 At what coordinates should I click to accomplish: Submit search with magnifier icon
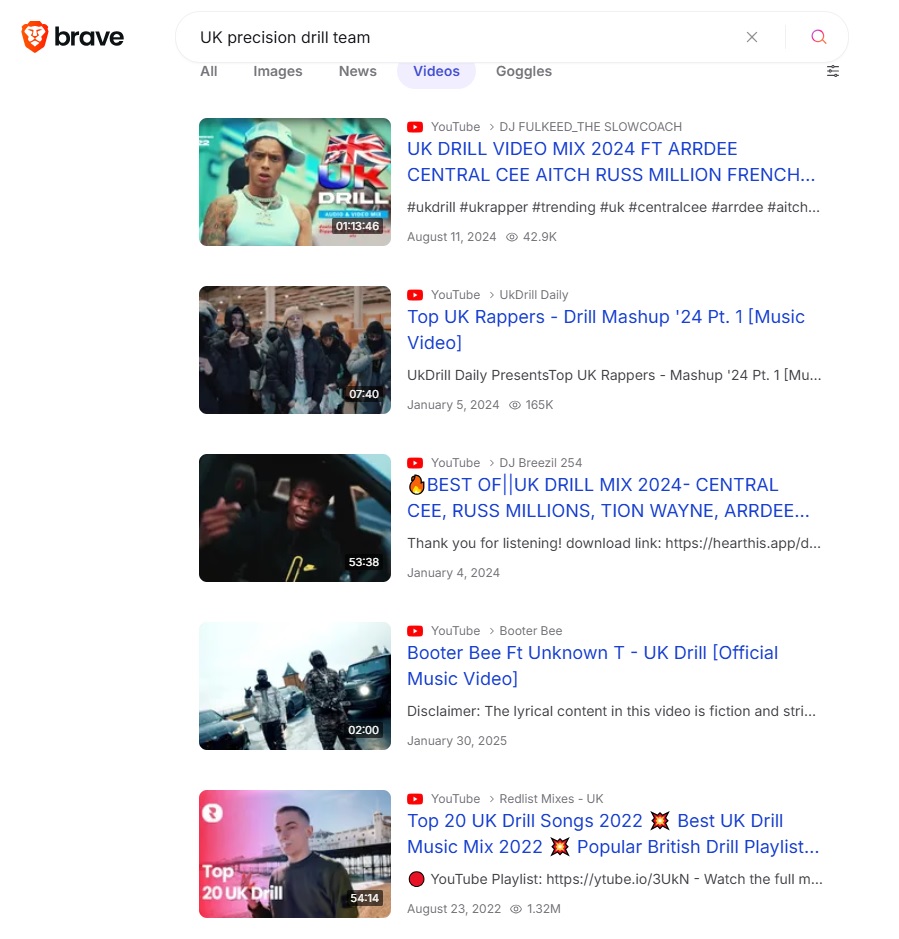(818, 37)
